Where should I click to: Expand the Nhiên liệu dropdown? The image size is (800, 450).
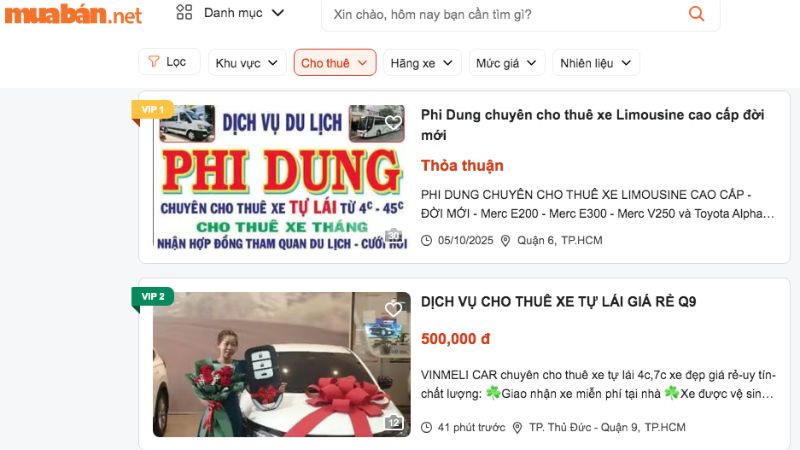pyautogui.click(x=596, y=63)
